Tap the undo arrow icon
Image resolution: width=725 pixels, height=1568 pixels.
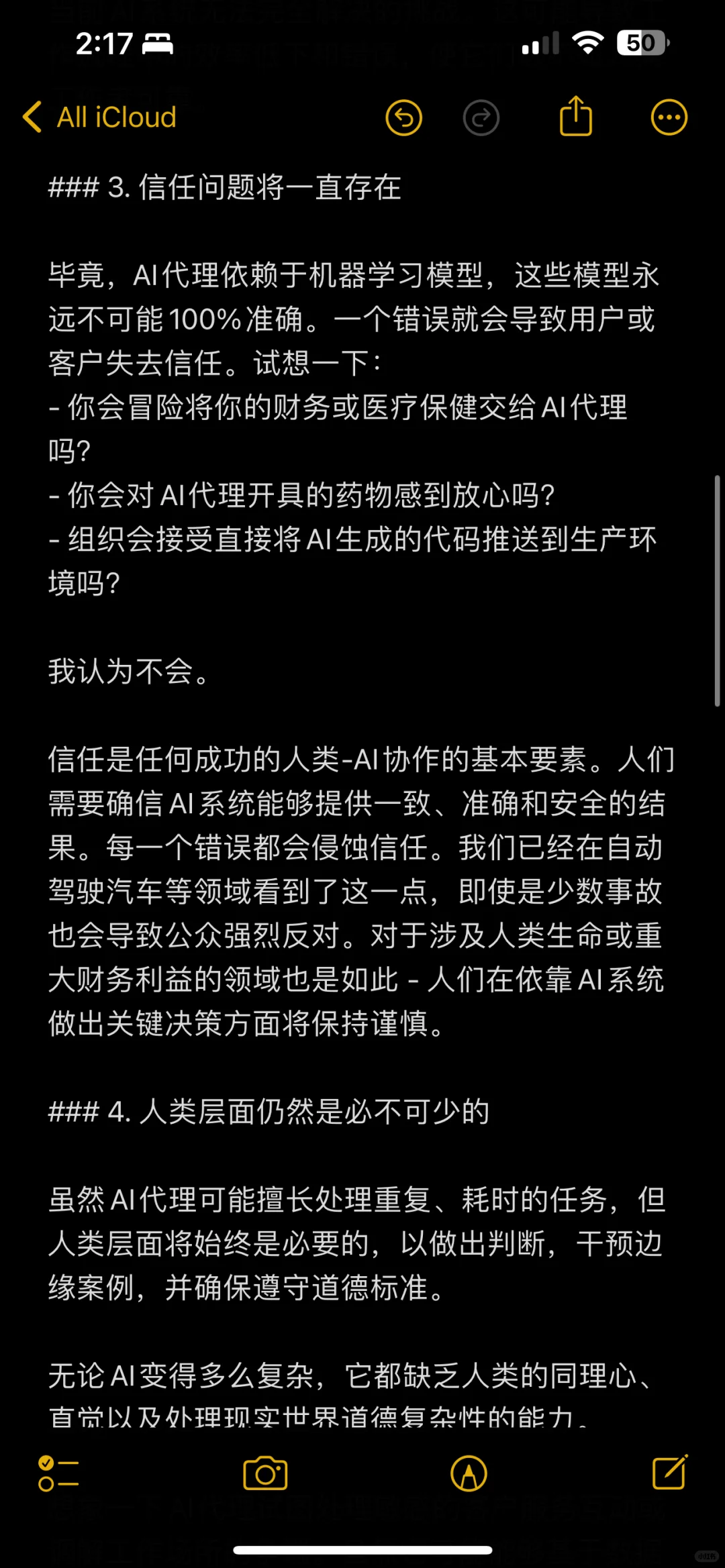(404, 116)
